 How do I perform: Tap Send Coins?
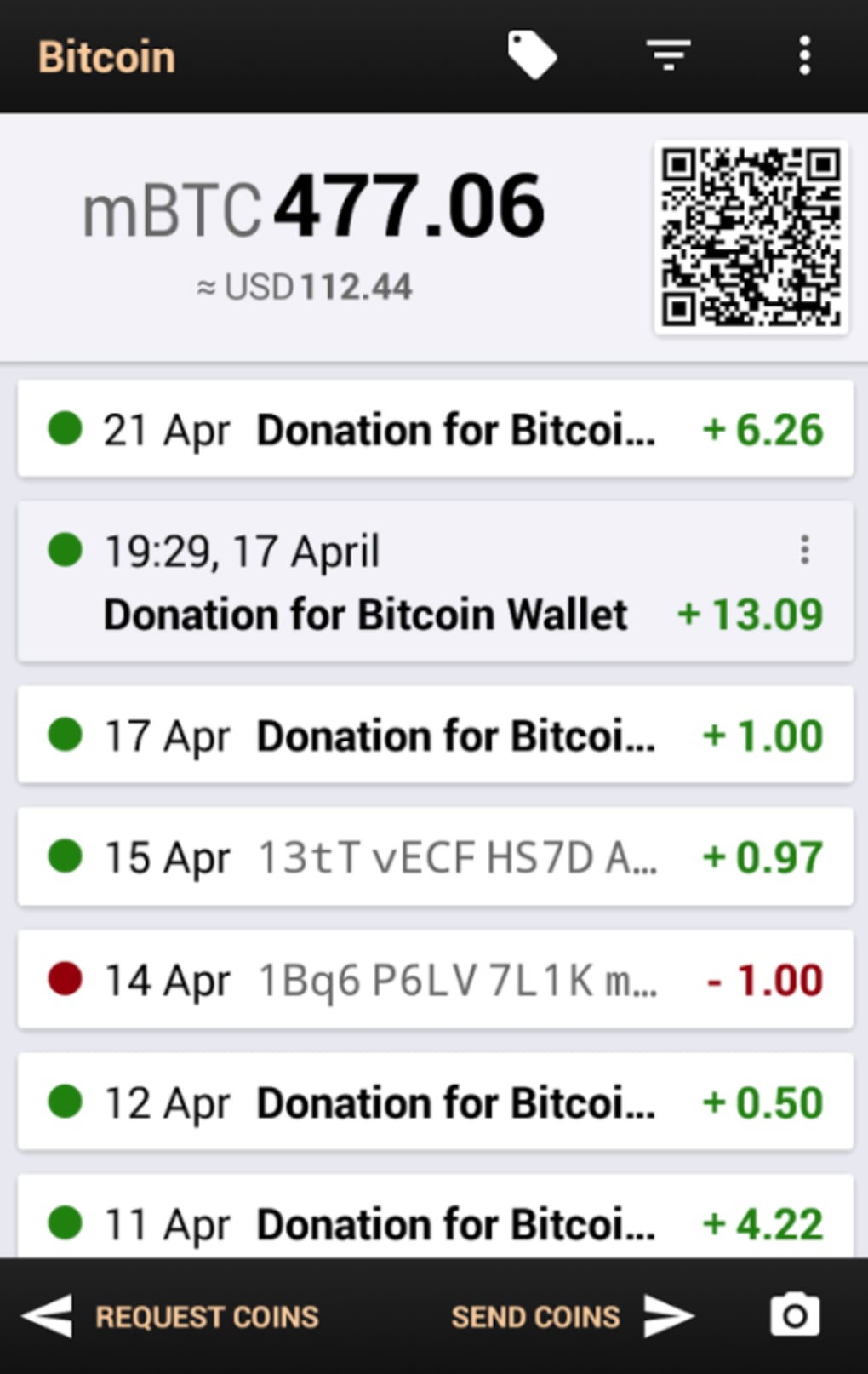(x=570, y=1316)
